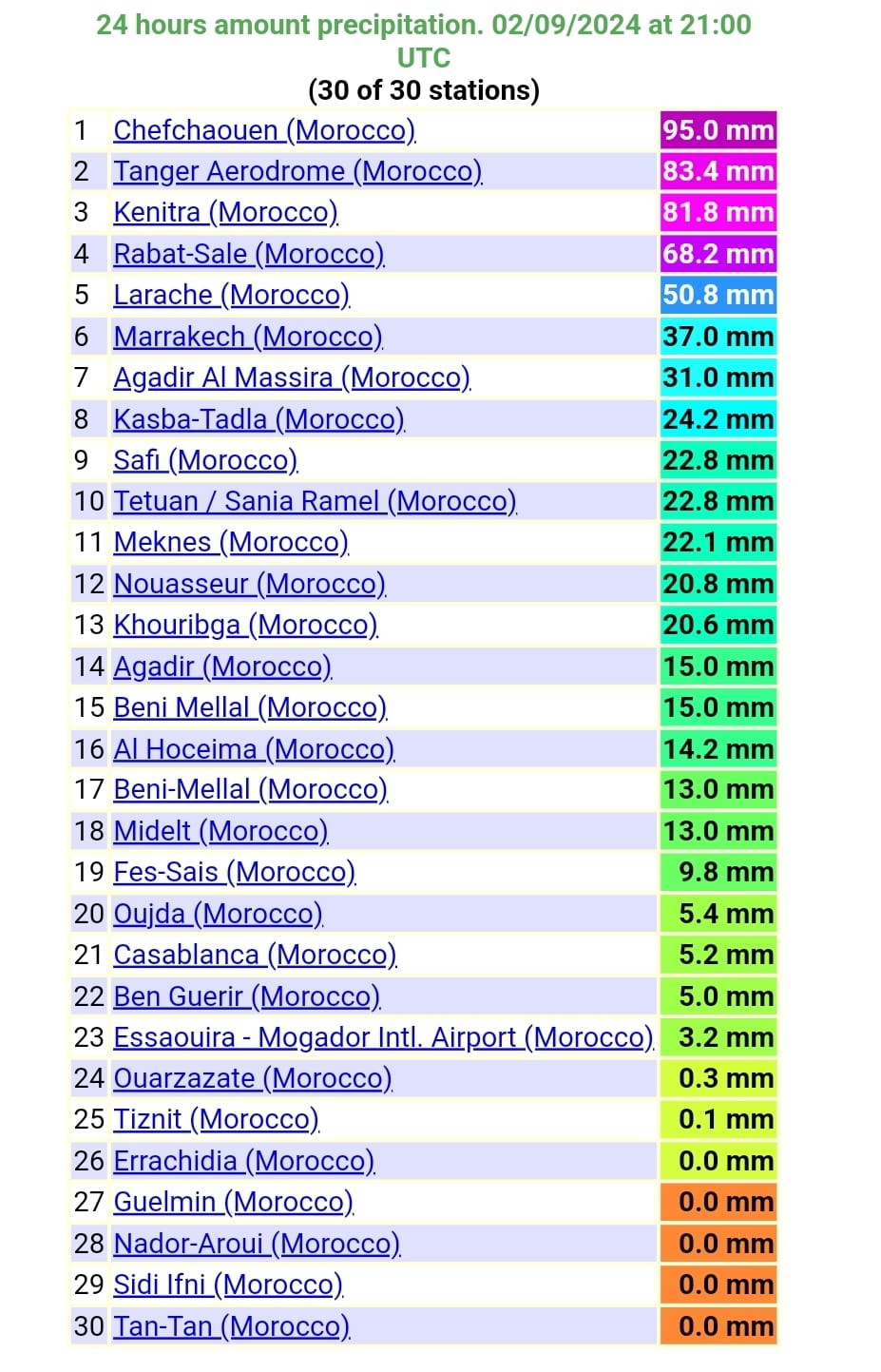Select the Nouasseur station link

pos(249,584)
